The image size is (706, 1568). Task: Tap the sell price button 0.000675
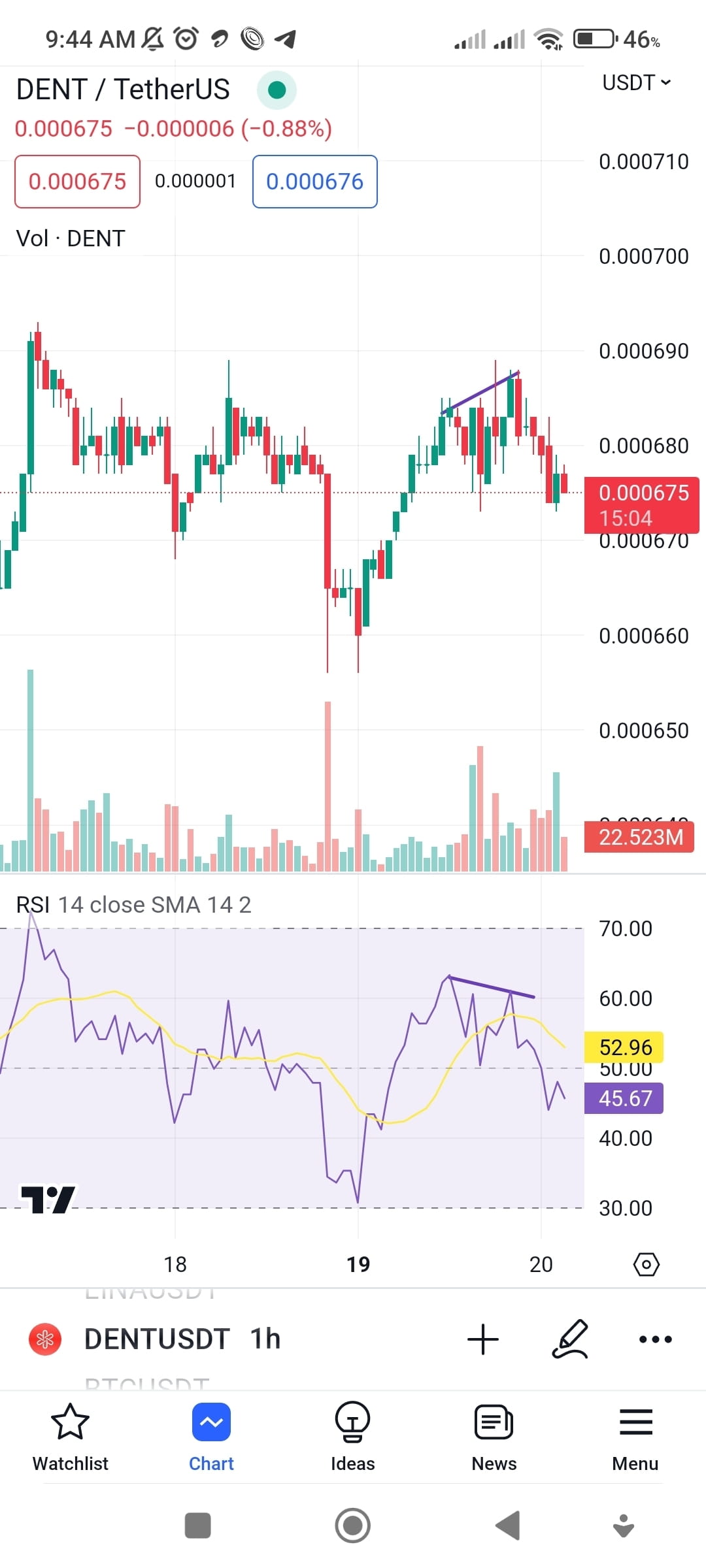tap(76, 182)
